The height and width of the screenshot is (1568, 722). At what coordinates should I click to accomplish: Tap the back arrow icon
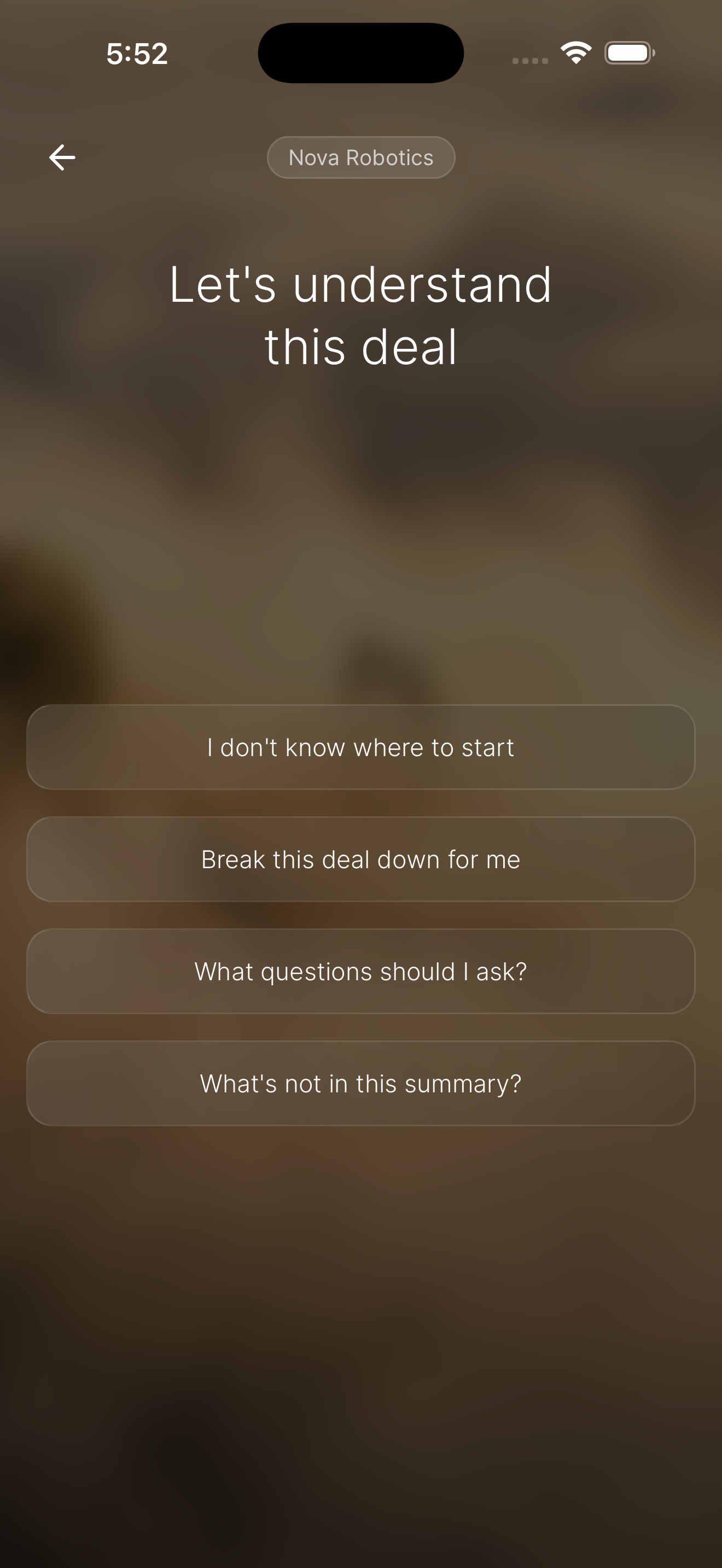point(61,157)
